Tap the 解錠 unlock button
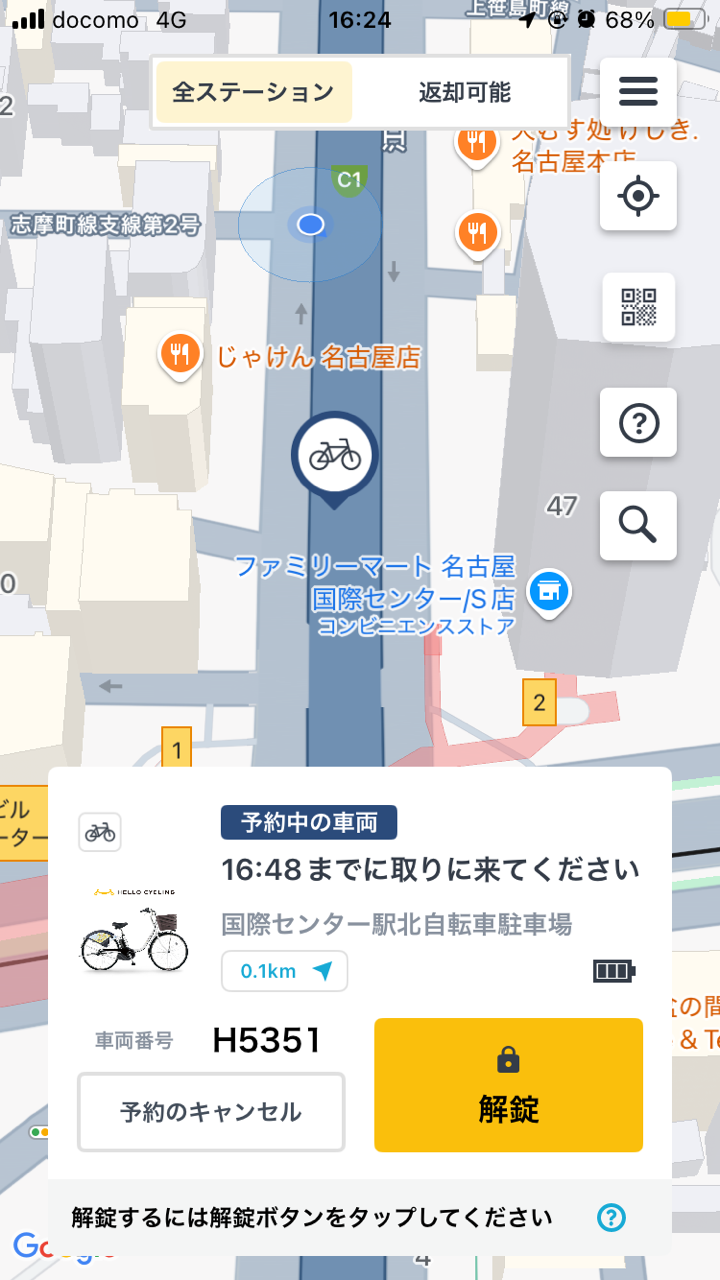The width and height of the screenshot is (720, 1280). [508, 1085]
